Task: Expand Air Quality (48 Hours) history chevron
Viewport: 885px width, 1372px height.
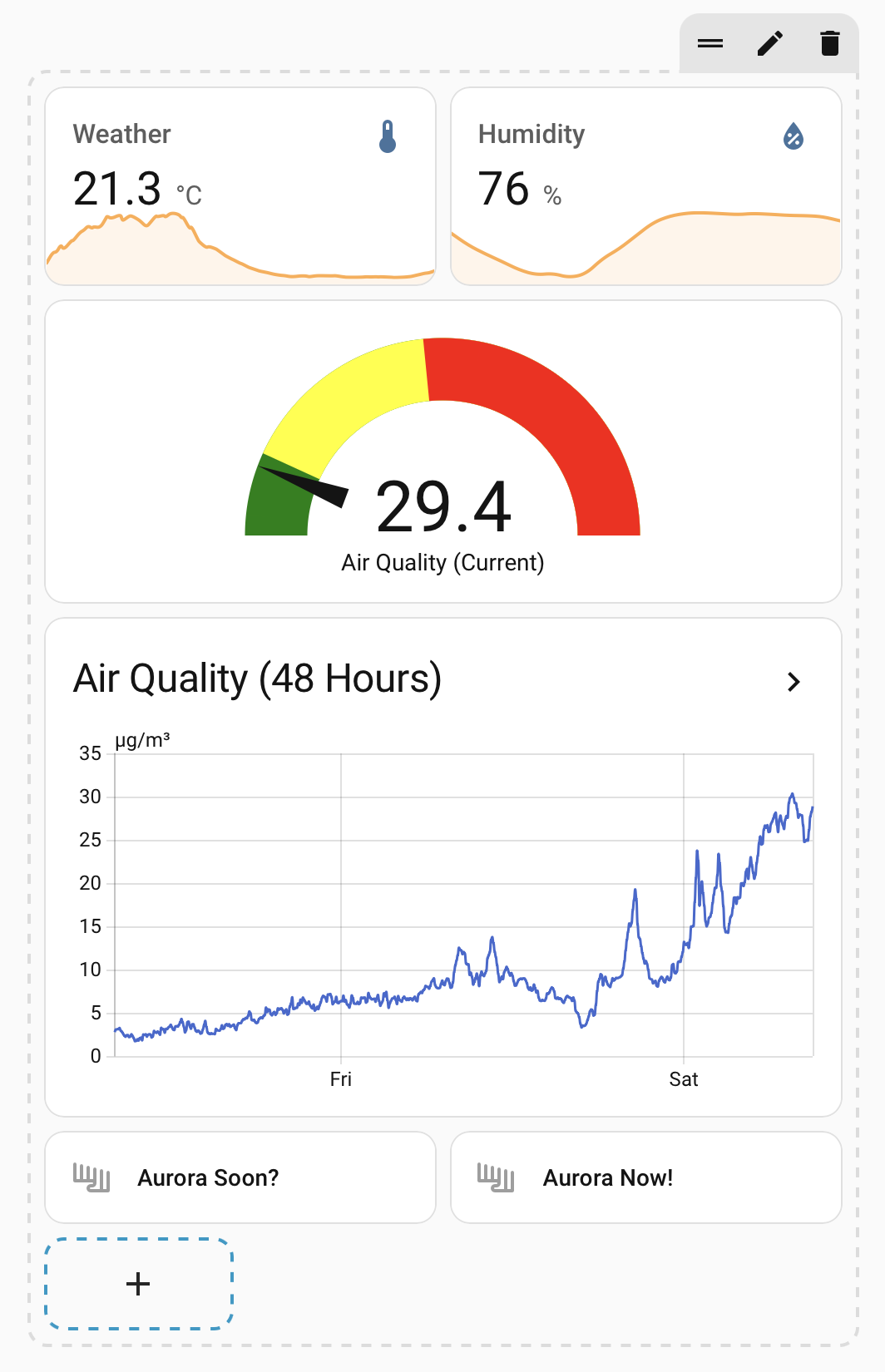Action: click(x=794, y=682)
